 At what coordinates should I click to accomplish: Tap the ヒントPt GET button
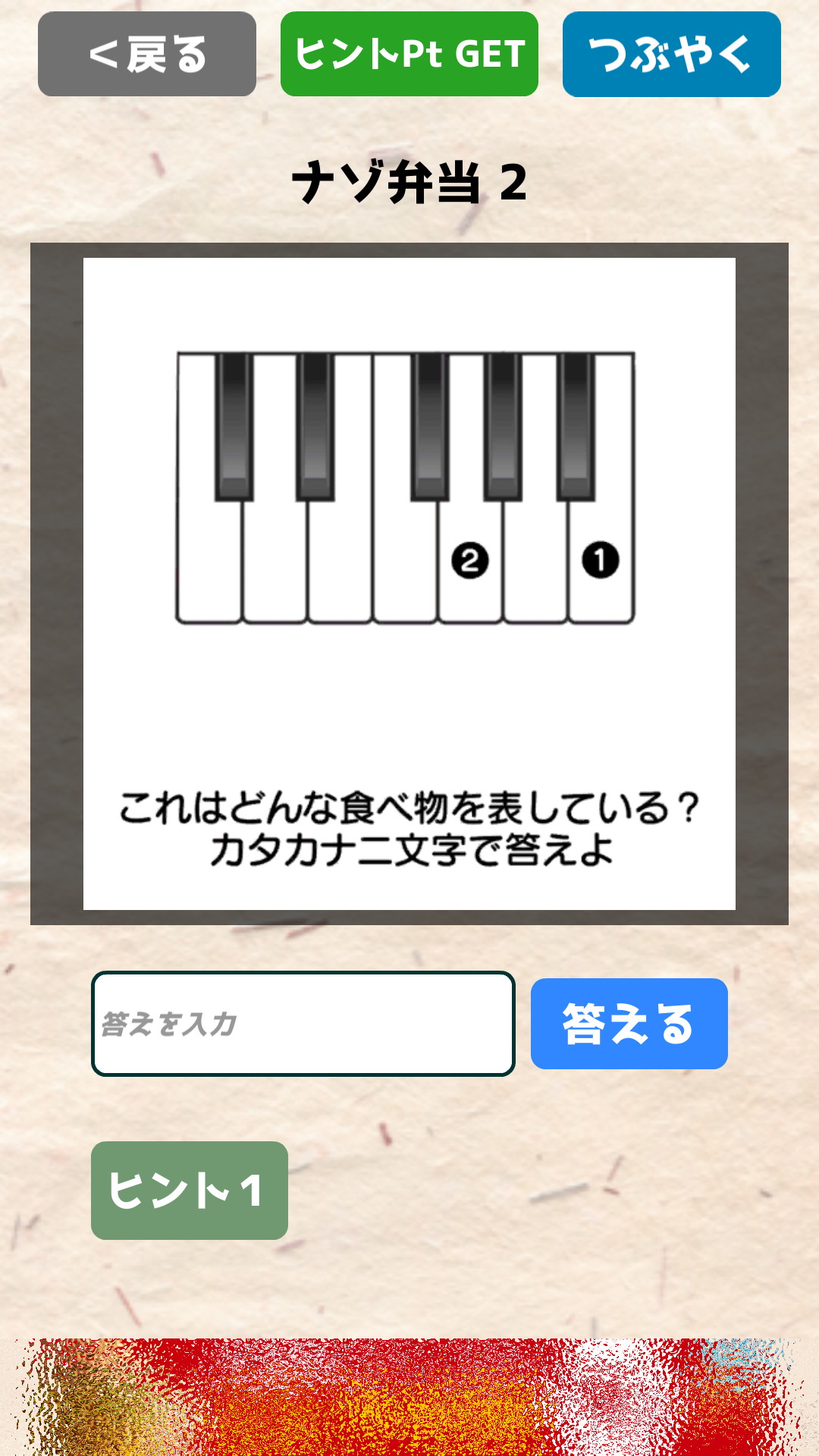[409, 54]
